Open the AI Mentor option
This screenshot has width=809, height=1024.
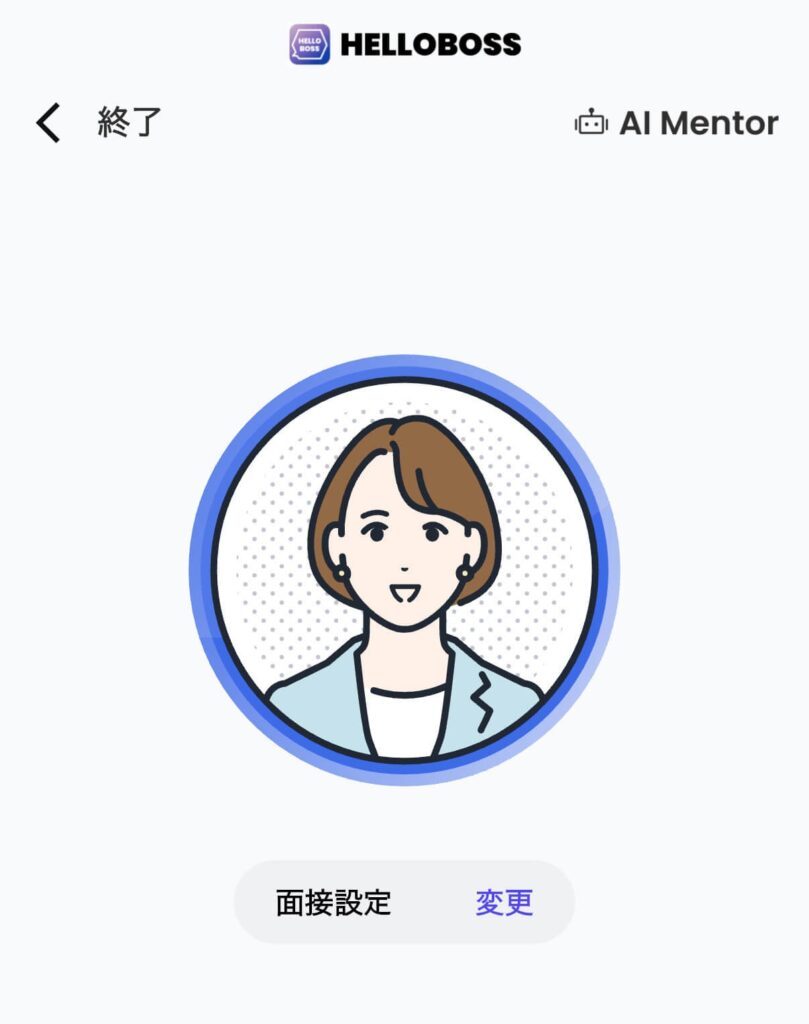pyautogui.click(x=677, y=123)
